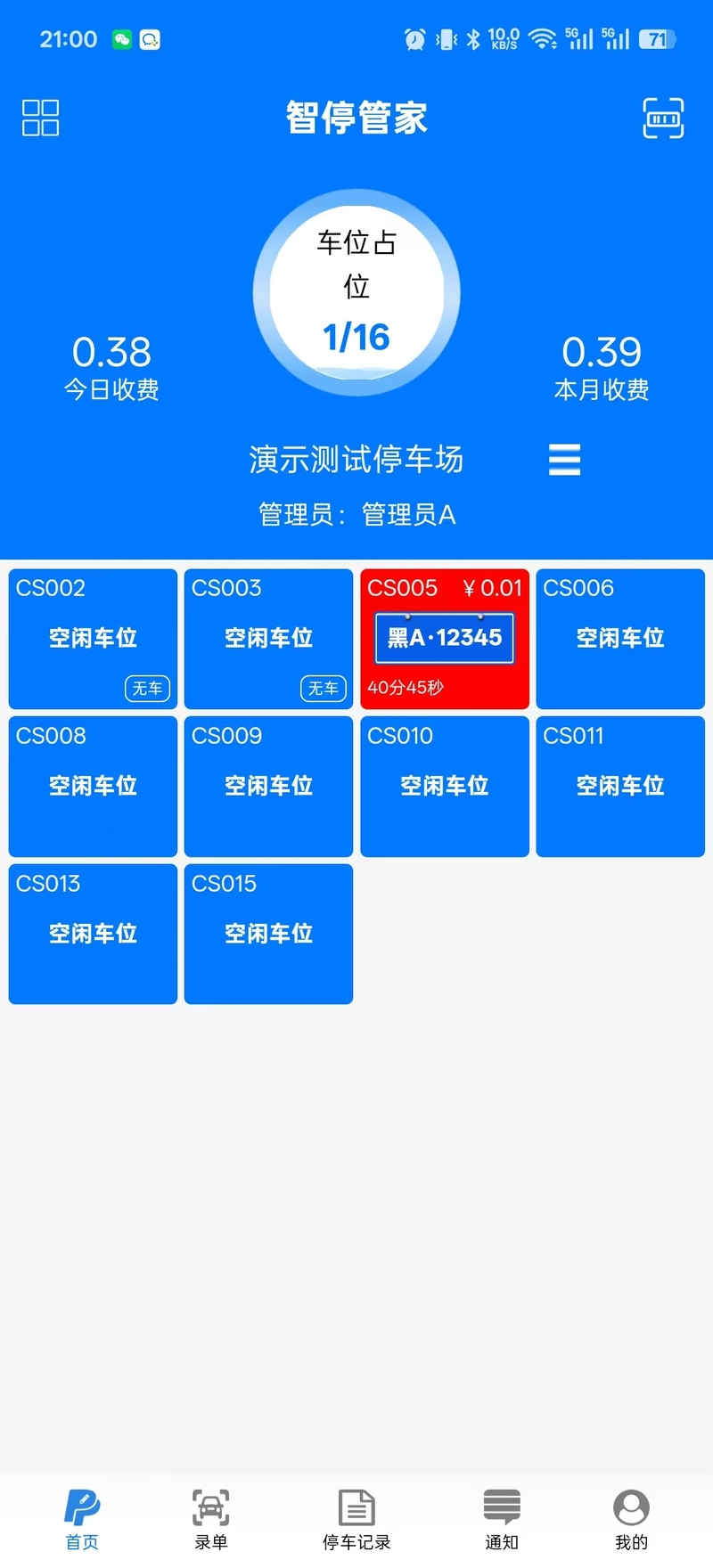
Task: Open the scan code icon
Action: tap(663, 118)
